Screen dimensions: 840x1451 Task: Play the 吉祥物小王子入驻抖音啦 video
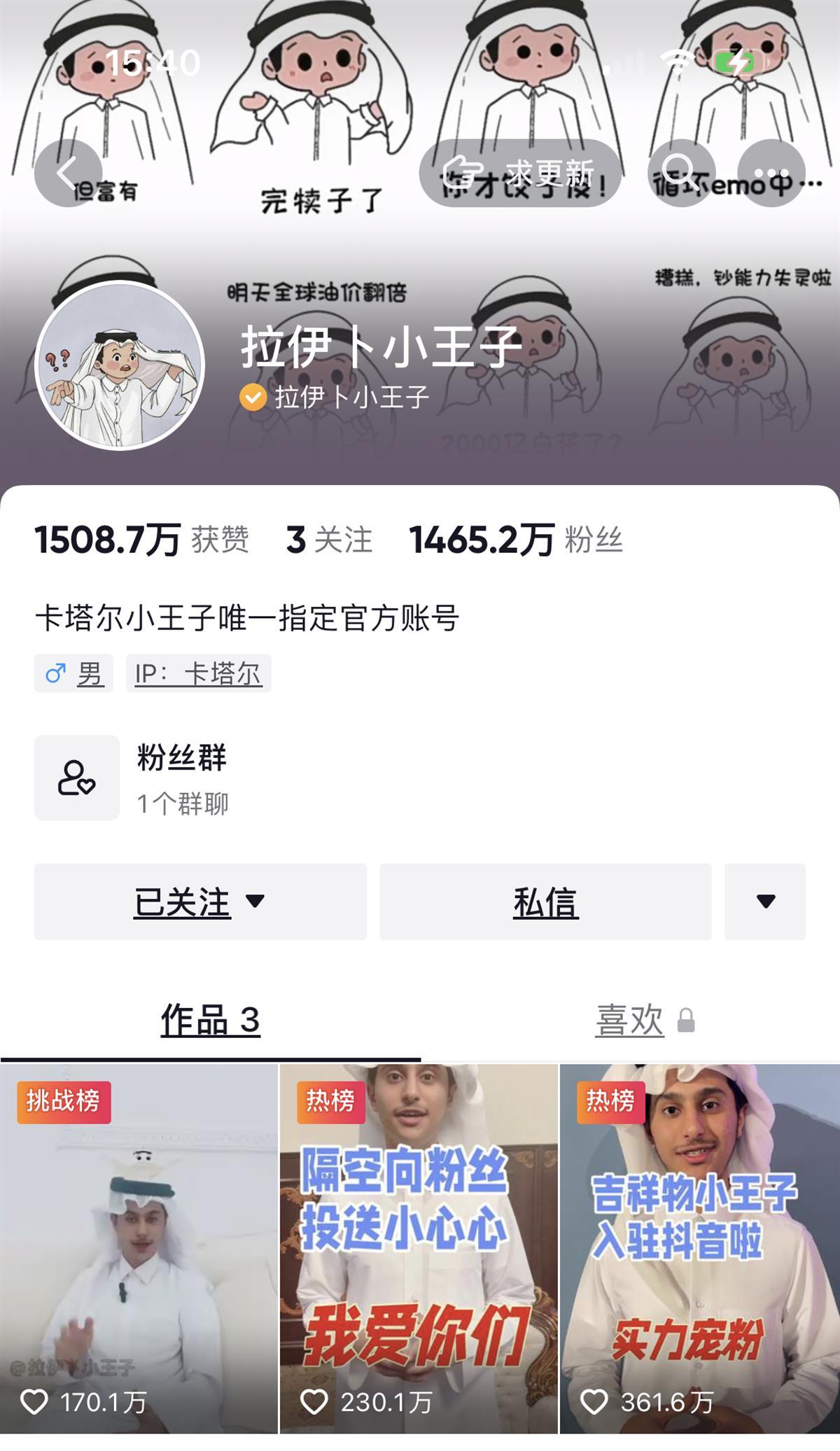tap(699, 1249)
